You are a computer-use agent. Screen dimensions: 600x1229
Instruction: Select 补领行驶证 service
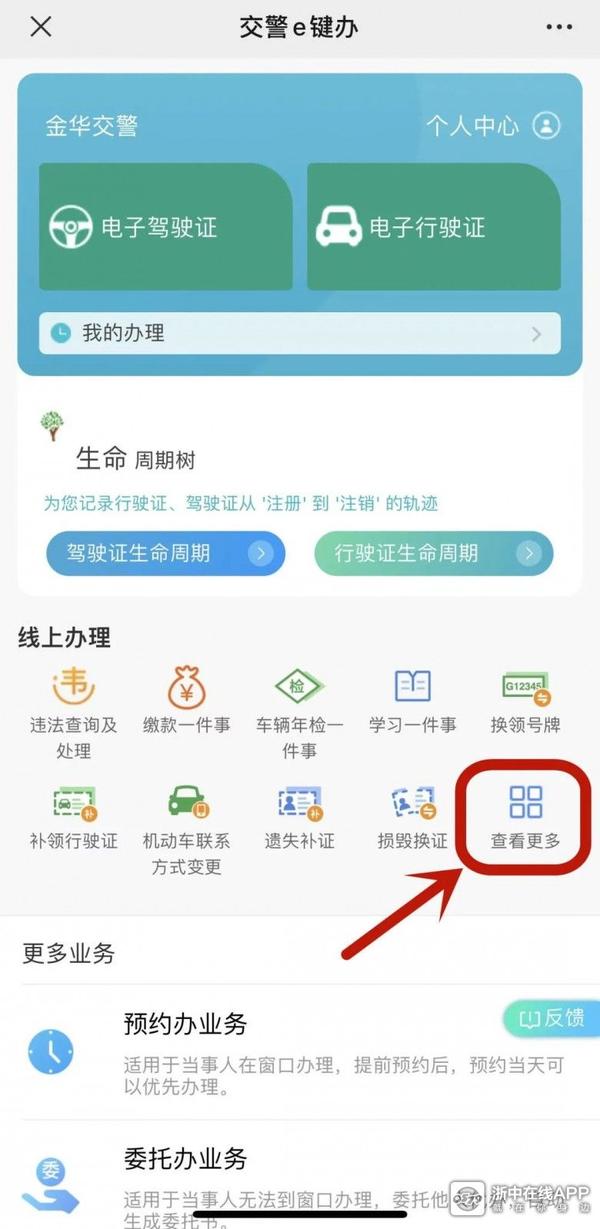(x=73, y=820)
